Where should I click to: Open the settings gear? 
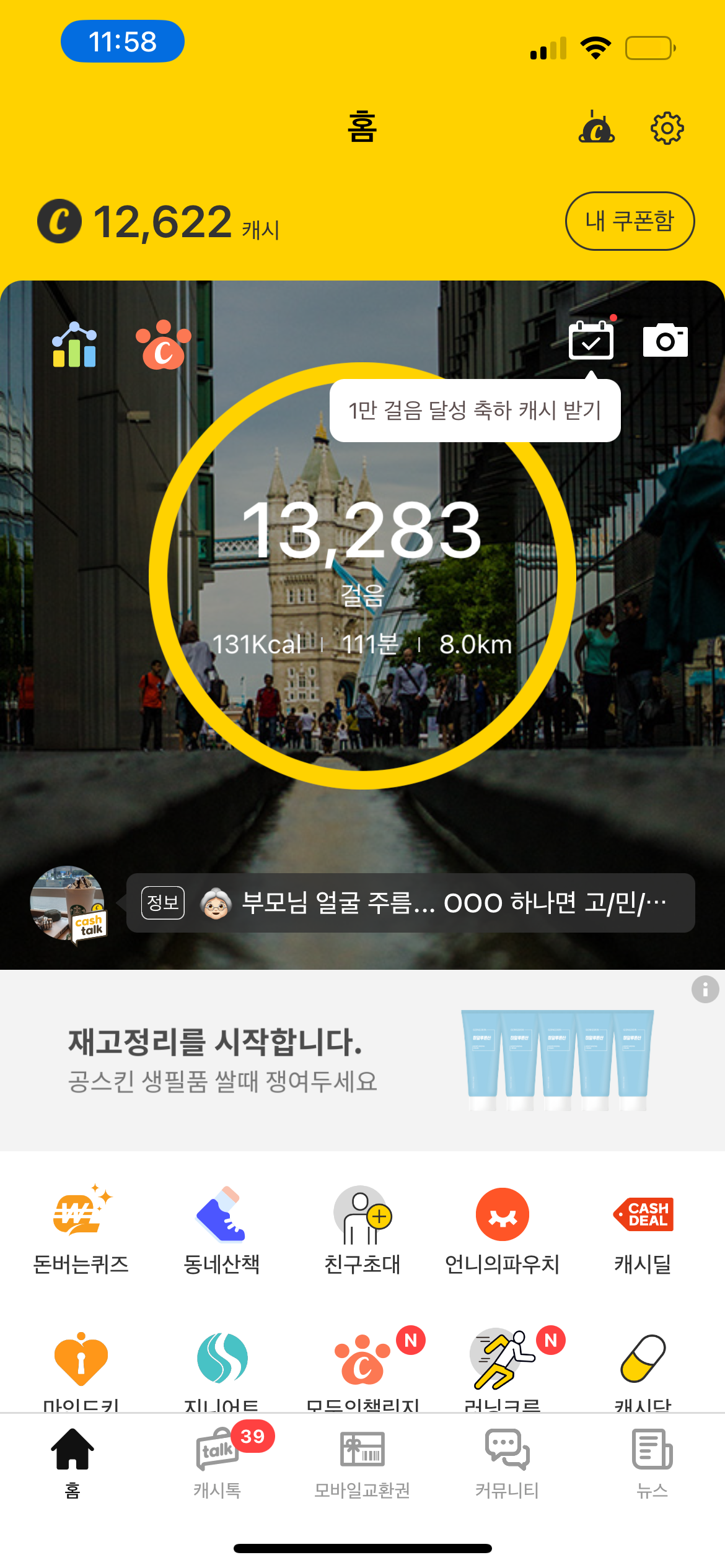[667, 129]
